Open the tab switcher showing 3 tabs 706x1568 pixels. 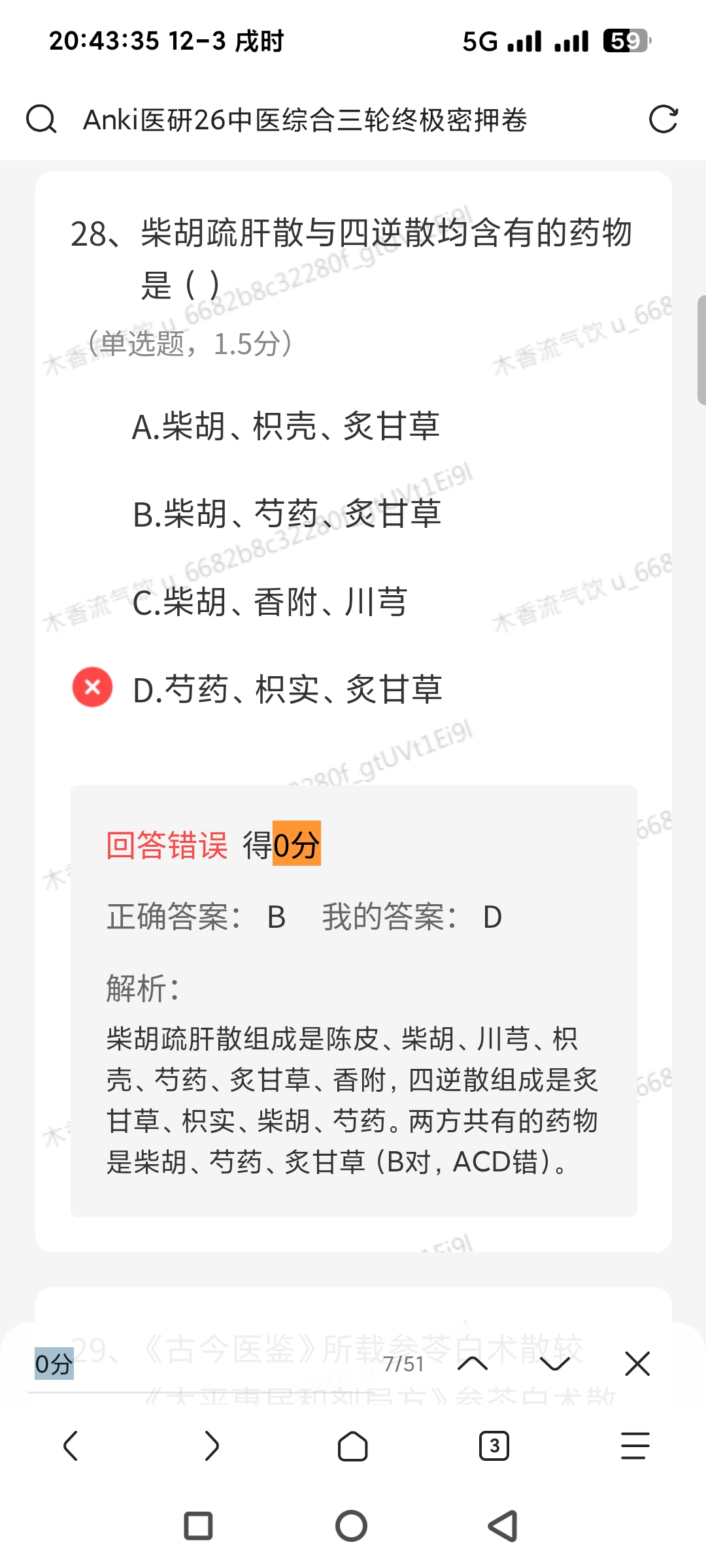pos(494,1445)
